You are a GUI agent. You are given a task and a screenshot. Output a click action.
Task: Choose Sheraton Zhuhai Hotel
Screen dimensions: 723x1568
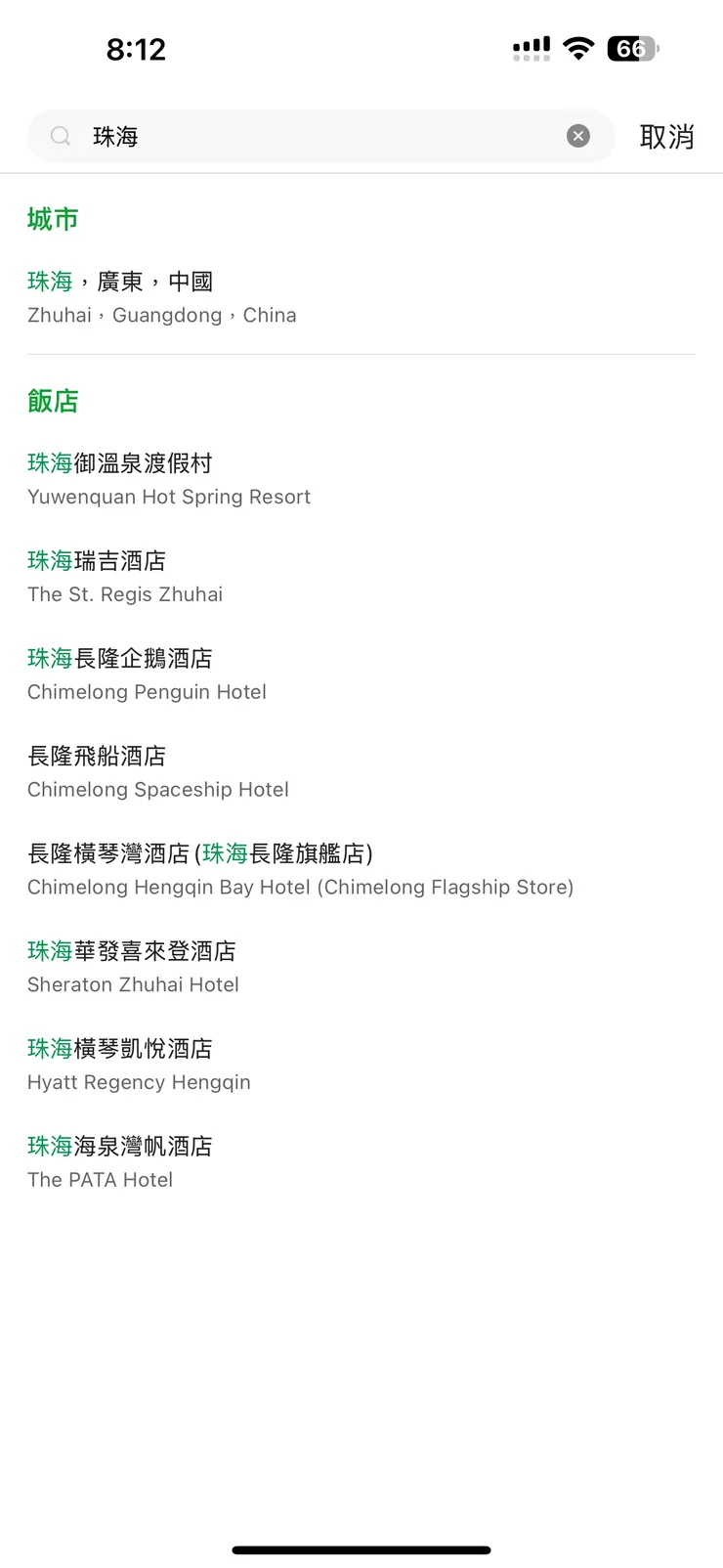[x=133, y=968]
